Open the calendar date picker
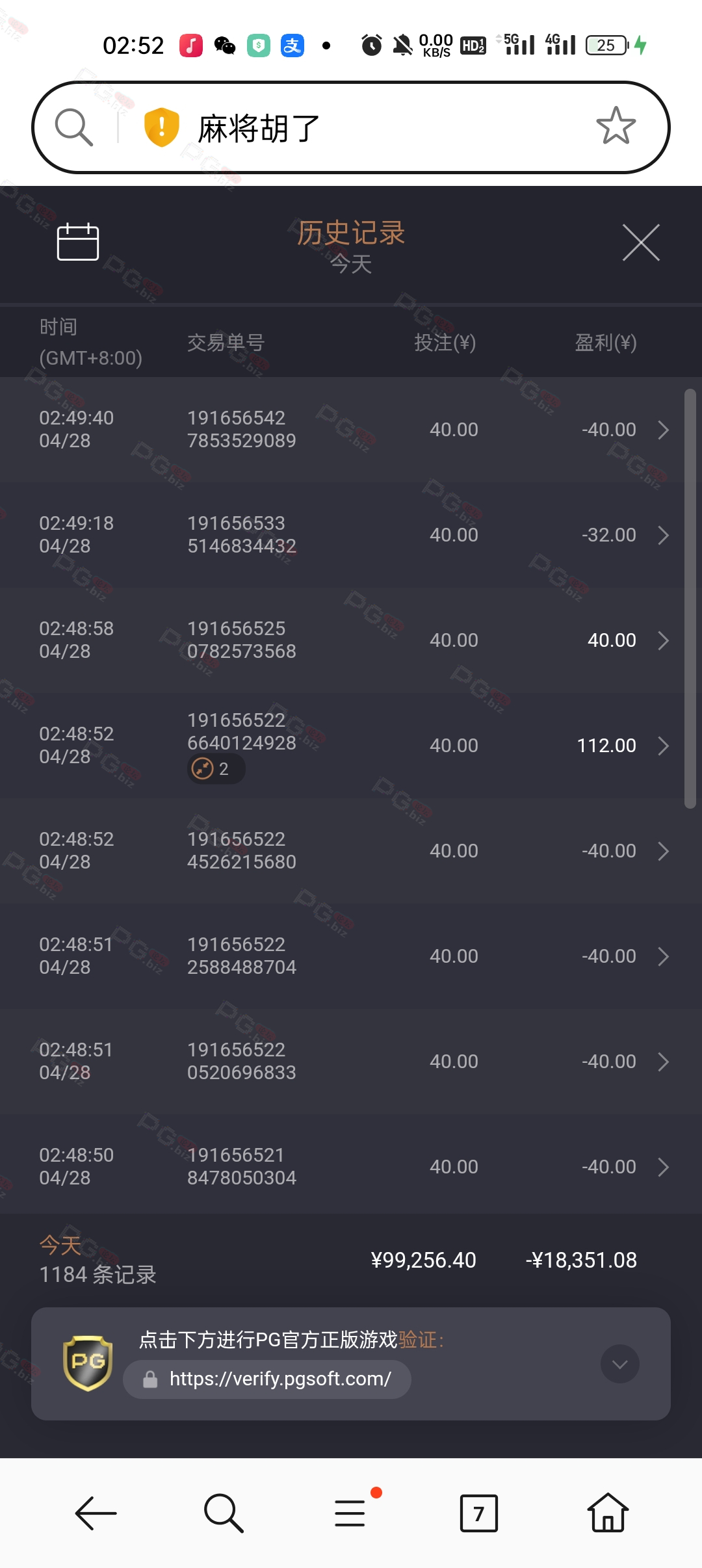 click(78, 242)
